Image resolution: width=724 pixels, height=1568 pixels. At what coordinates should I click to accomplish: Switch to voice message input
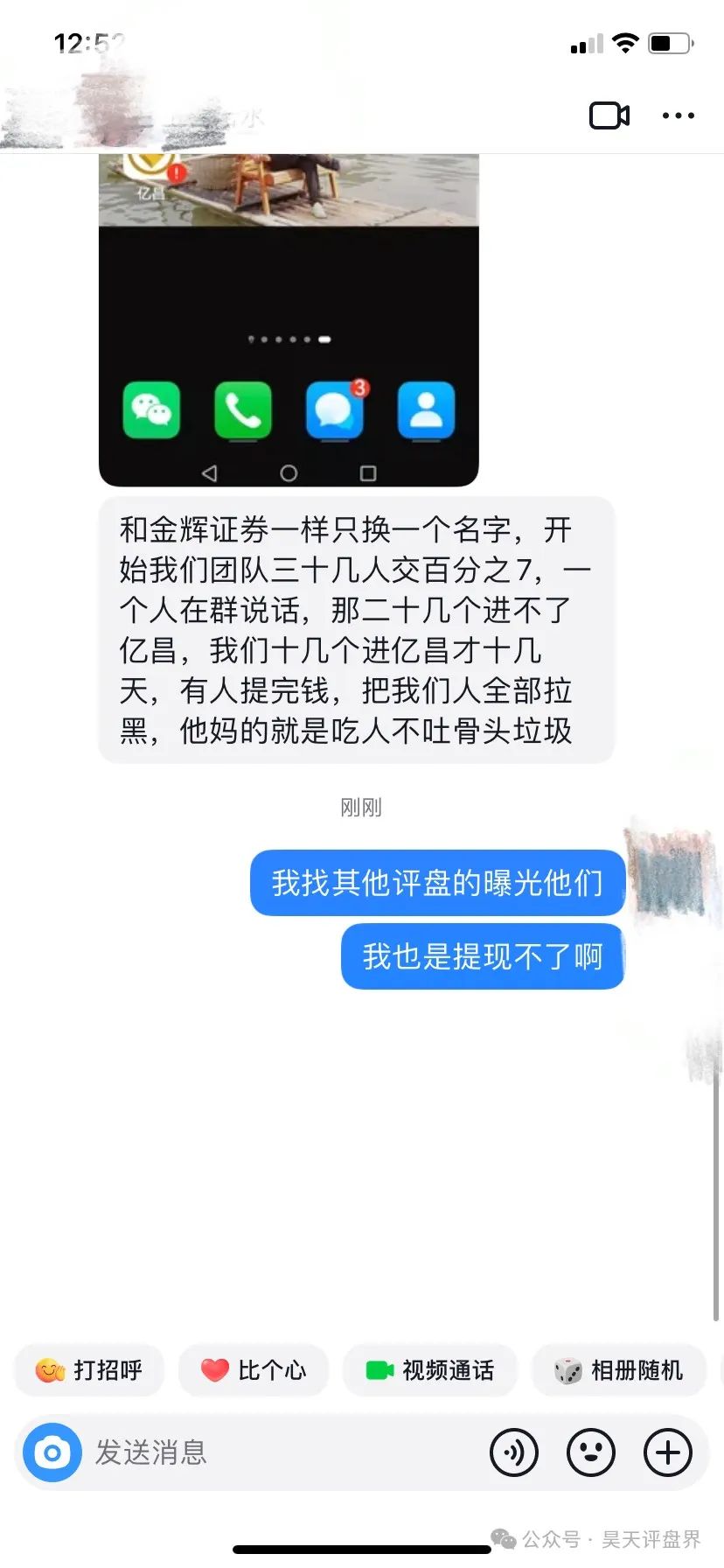coord(514,1453)
